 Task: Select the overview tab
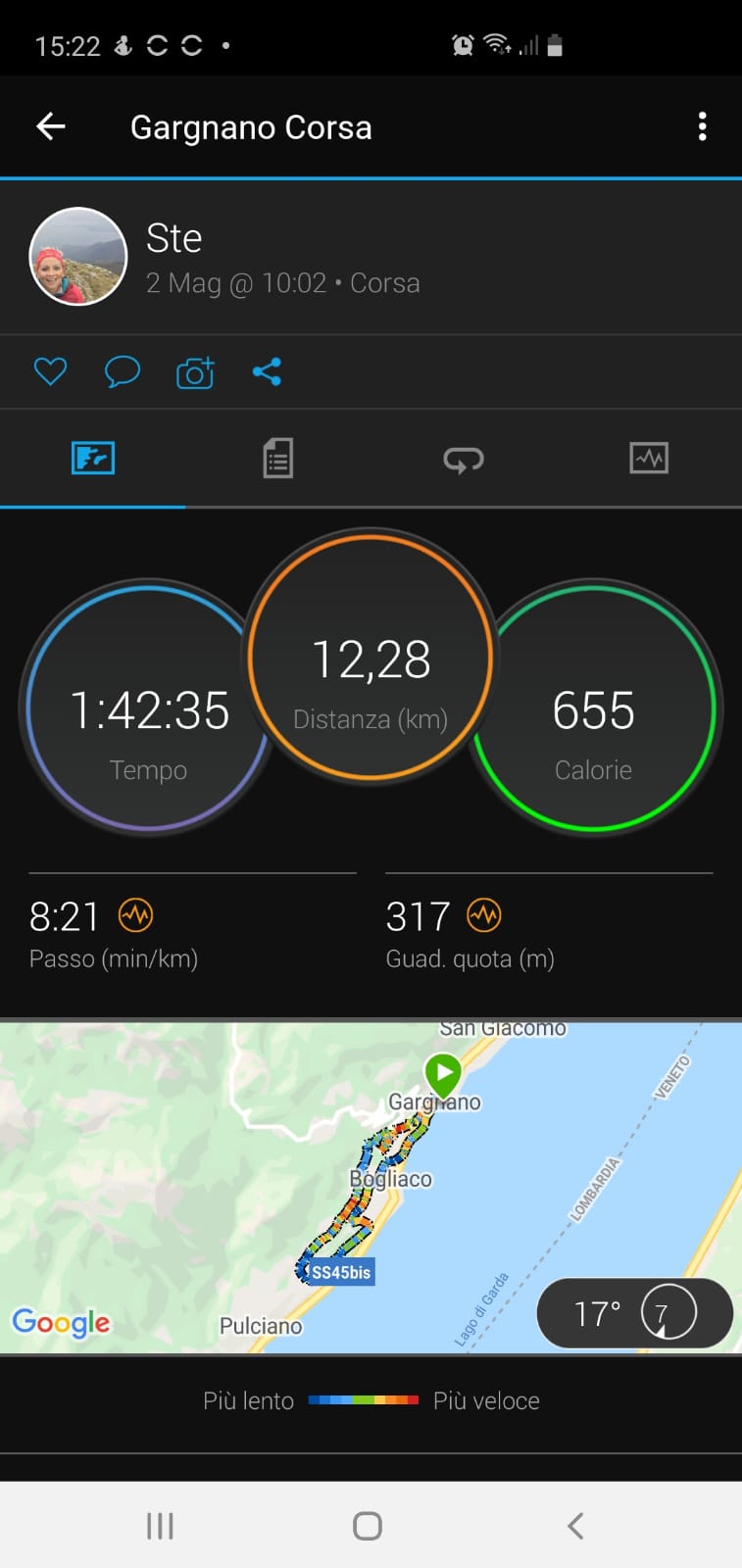pos(93,458)
